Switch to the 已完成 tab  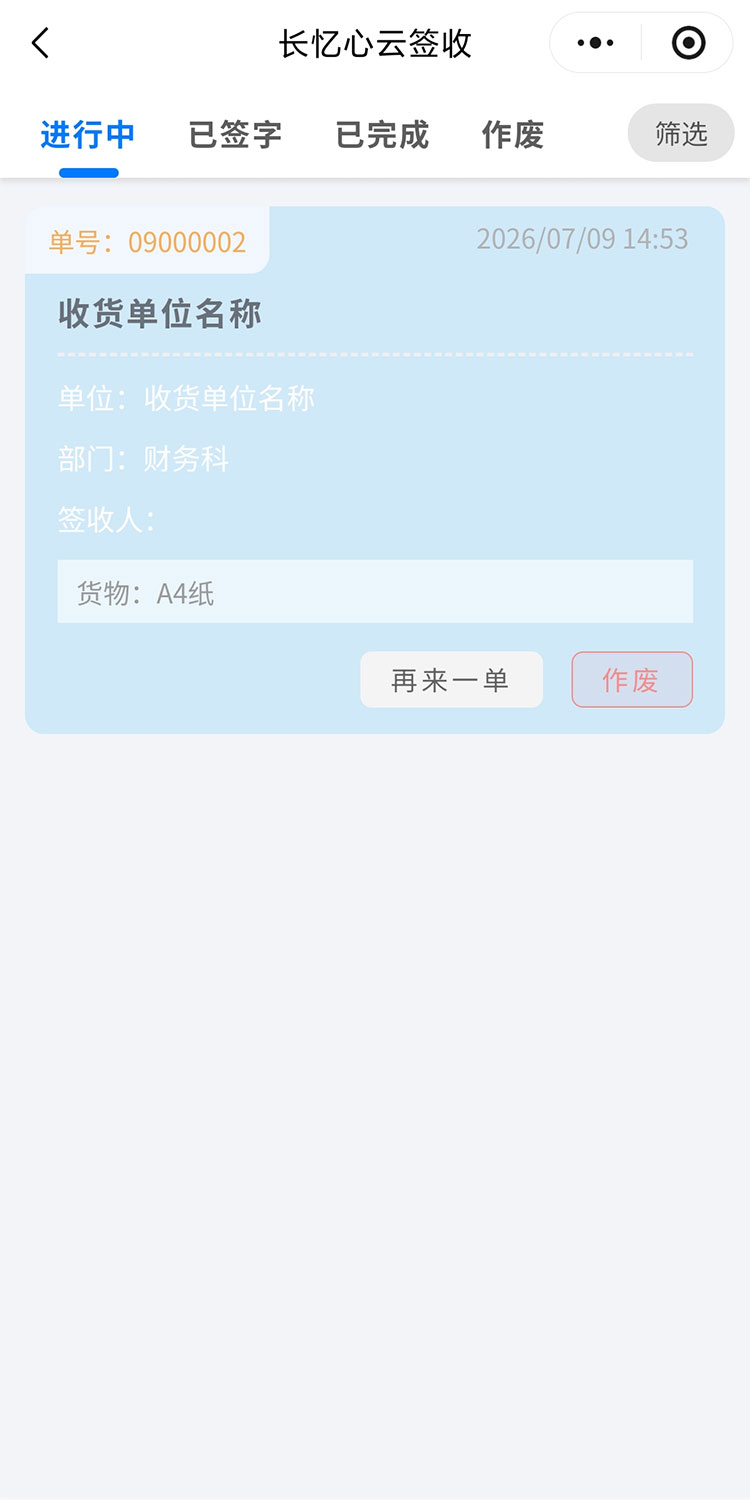coord(382,135)
